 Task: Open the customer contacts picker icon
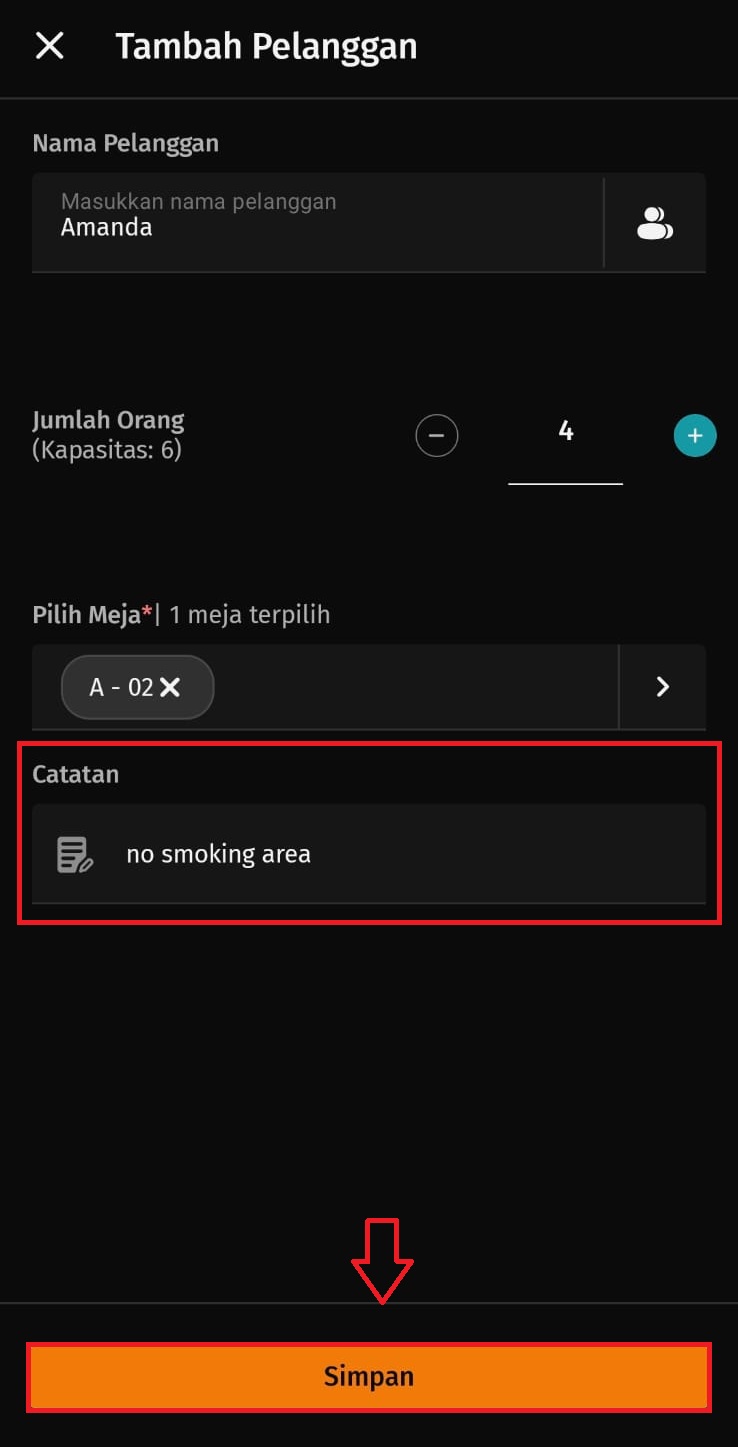click(x=655, y=223)
